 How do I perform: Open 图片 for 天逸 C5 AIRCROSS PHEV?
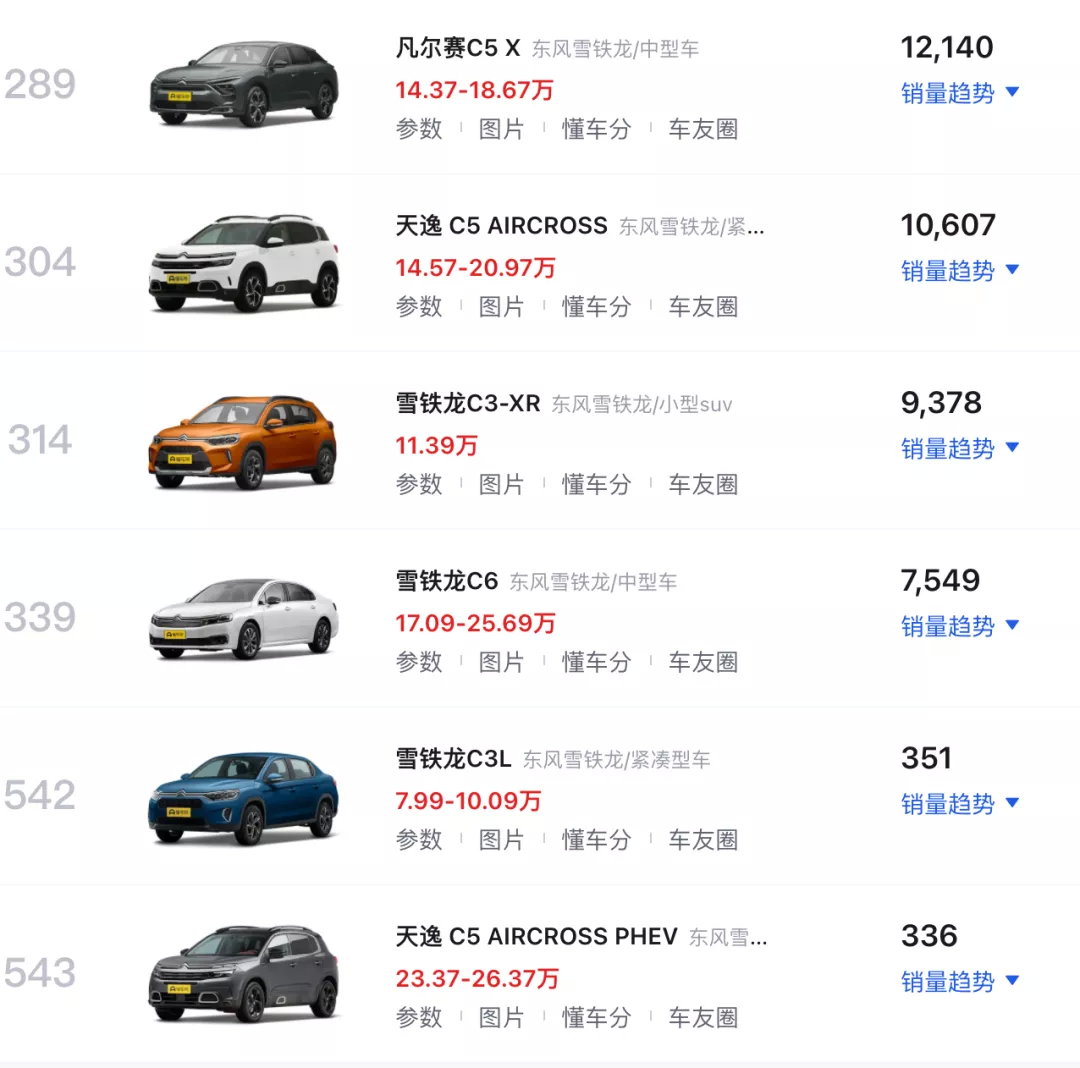pyautogui.click(x=501, y=1018)
